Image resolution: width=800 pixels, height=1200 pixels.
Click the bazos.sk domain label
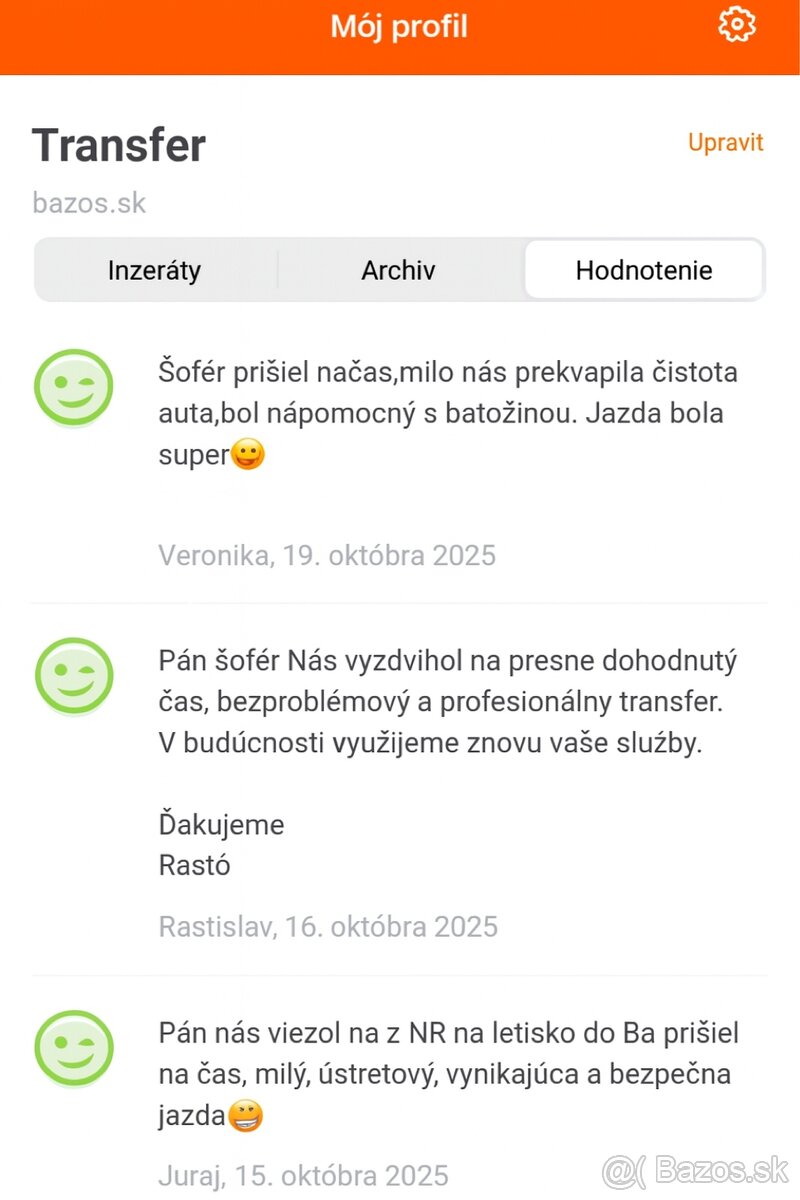(x=90, y=203)
